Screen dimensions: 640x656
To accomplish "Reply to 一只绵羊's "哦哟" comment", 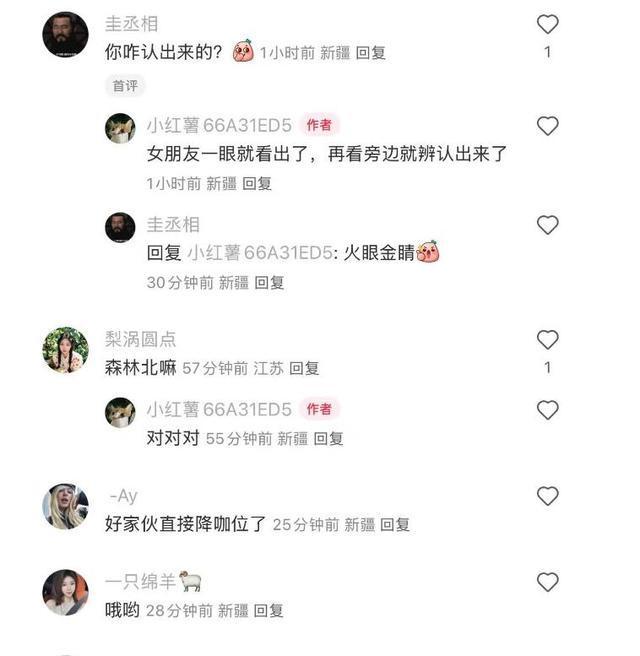I will point(269,610).
